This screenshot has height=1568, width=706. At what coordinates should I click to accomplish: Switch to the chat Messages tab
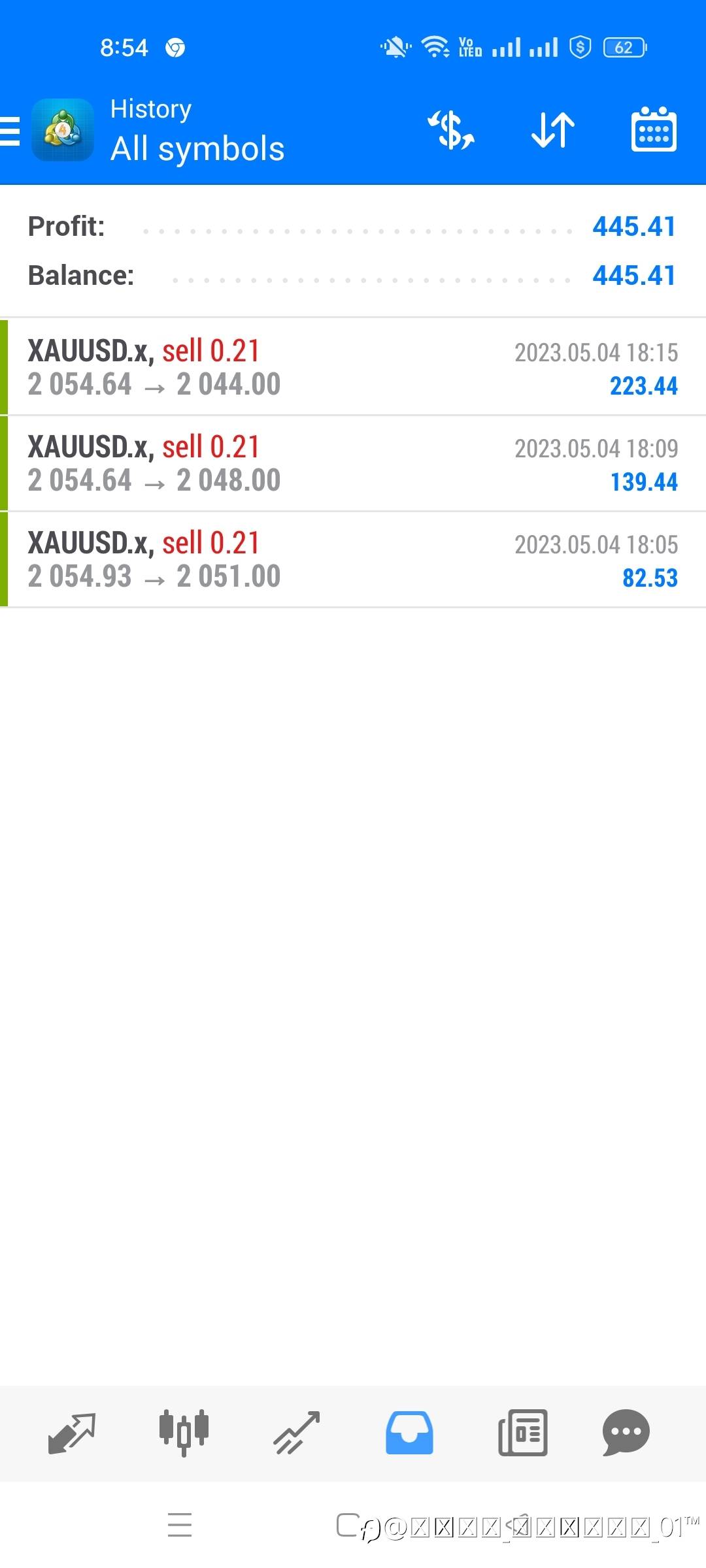[x=626, y=1433]
